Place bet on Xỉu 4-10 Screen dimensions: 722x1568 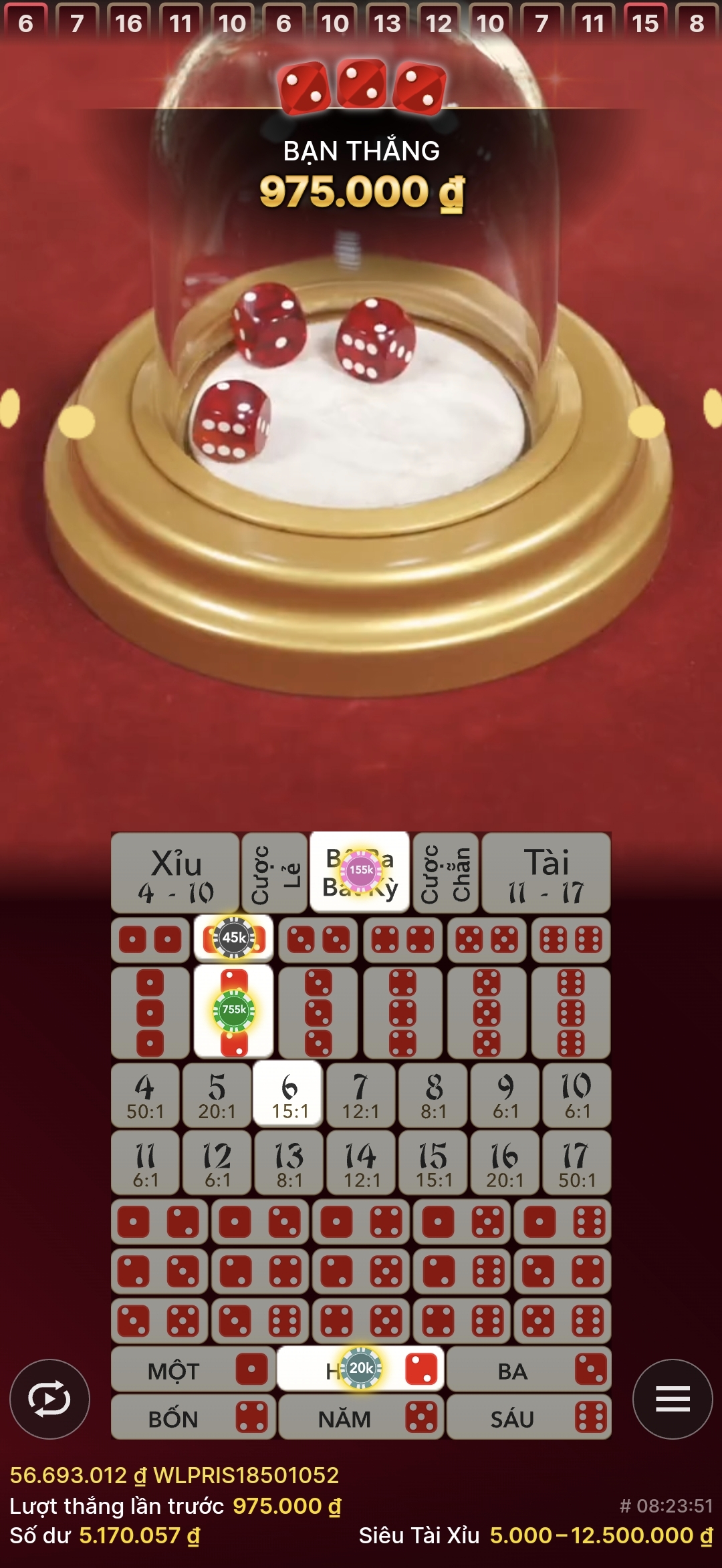coord(175,873)
